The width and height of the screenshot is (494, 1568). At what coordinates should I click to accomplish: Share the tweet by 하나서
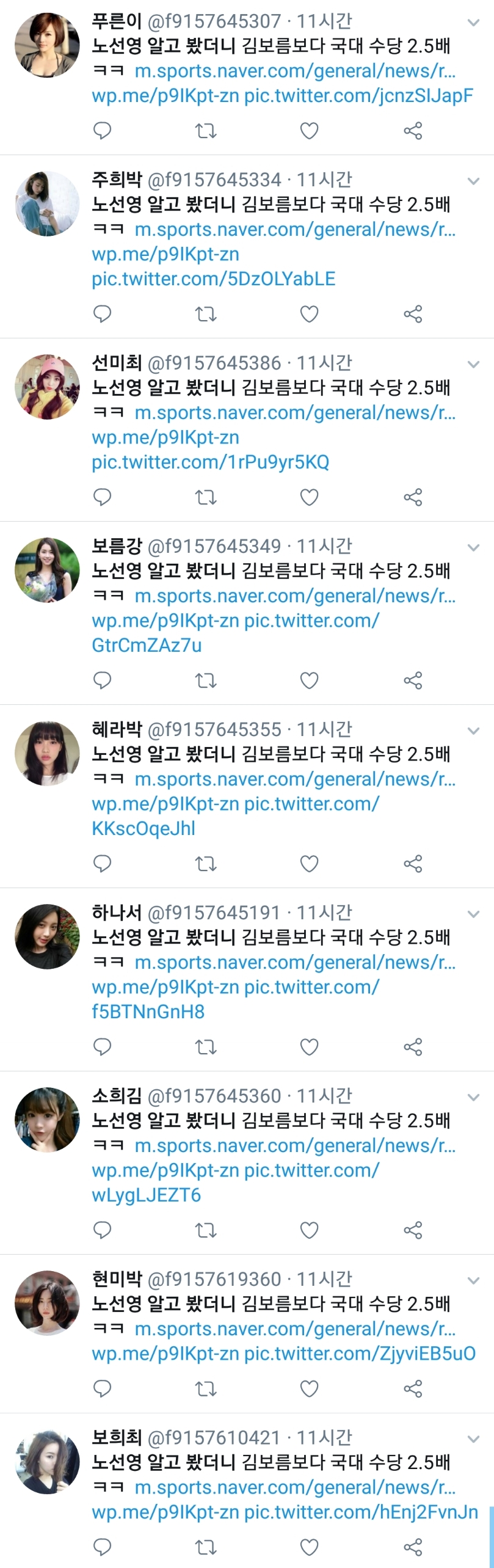(413, 1047)
